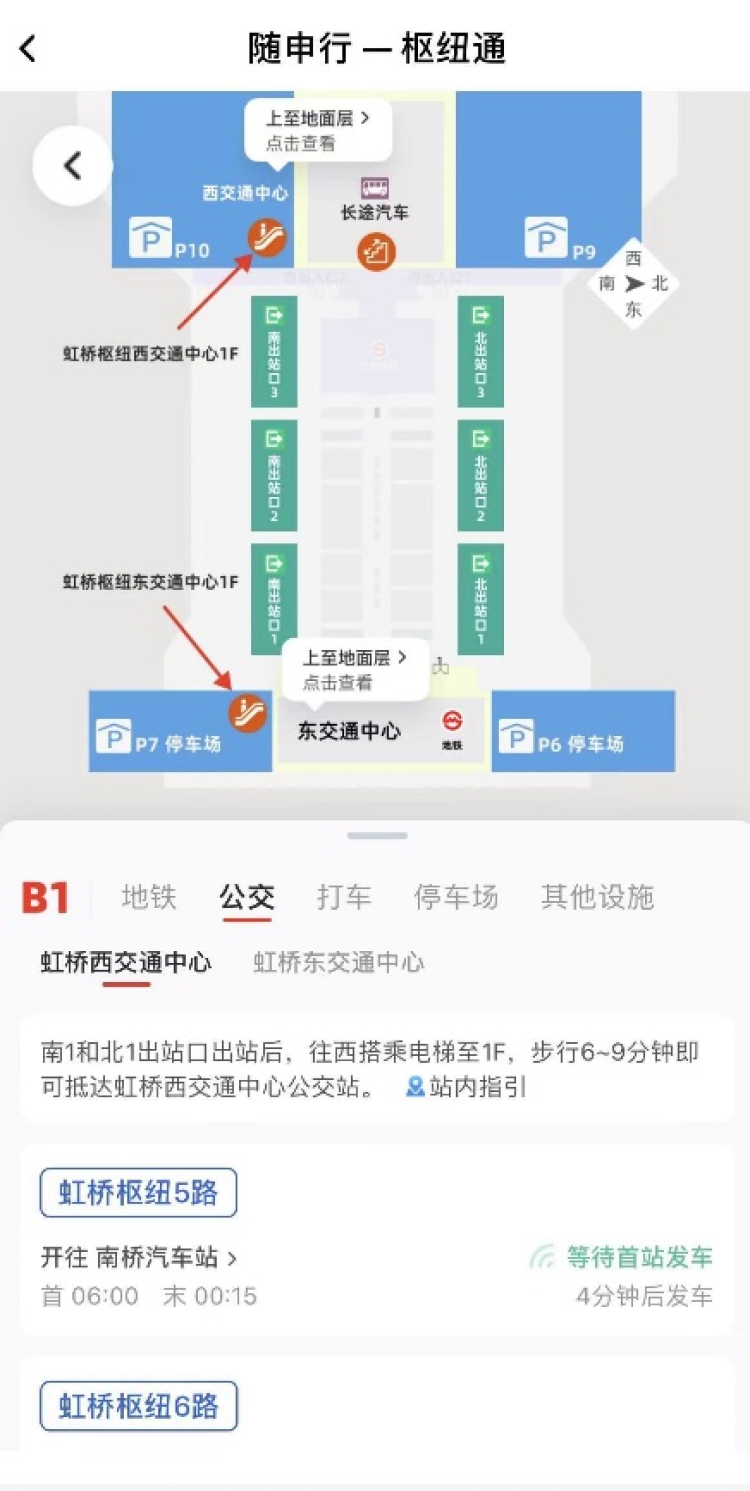The width and height of the screenshot is (750, 1491).
Task: Open the 停车场 tab
Action: tap(456, 897)
